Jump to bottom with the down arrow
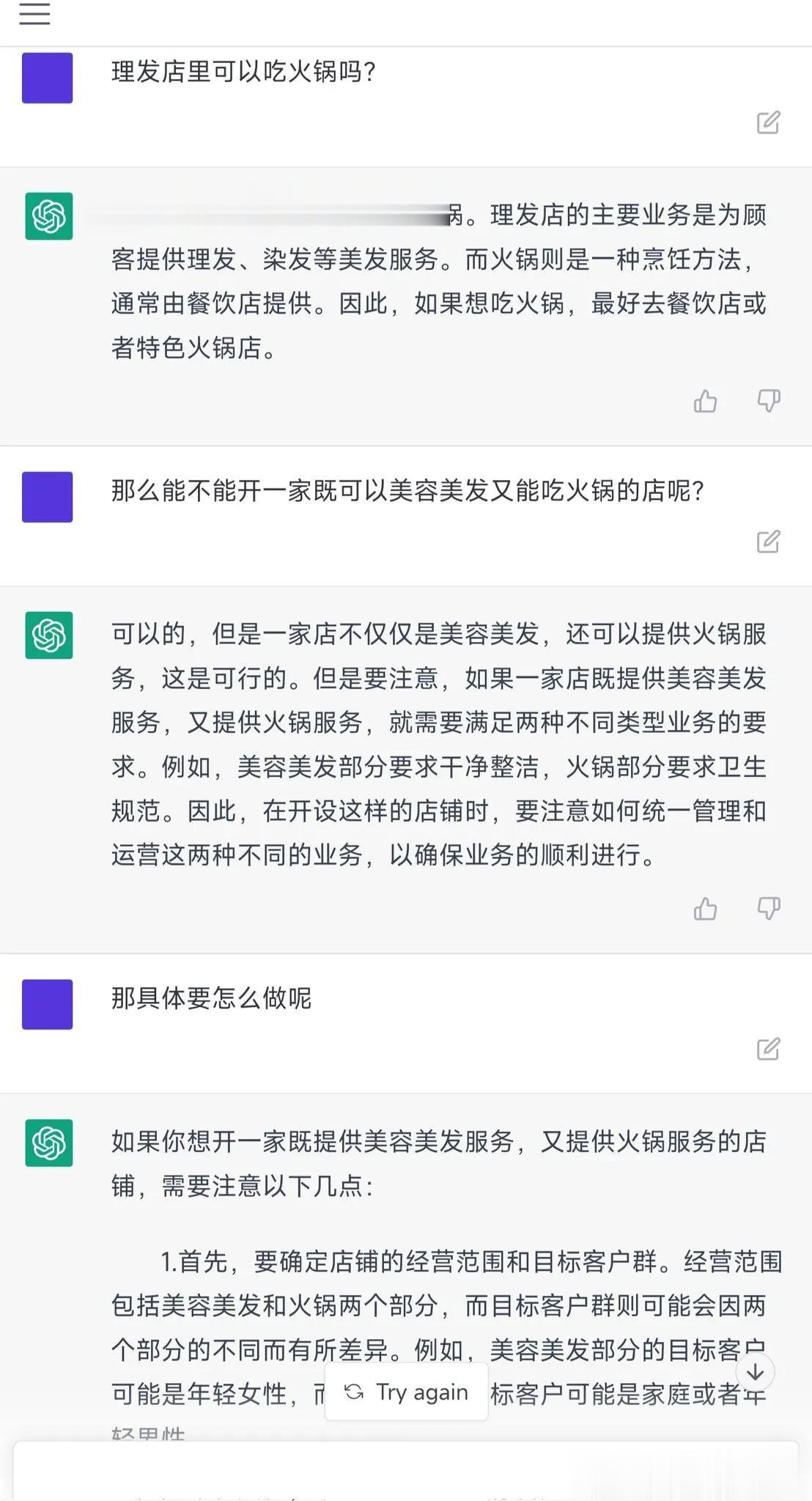This screenshot has width=812, height=1501. [x=755, y=1372]
